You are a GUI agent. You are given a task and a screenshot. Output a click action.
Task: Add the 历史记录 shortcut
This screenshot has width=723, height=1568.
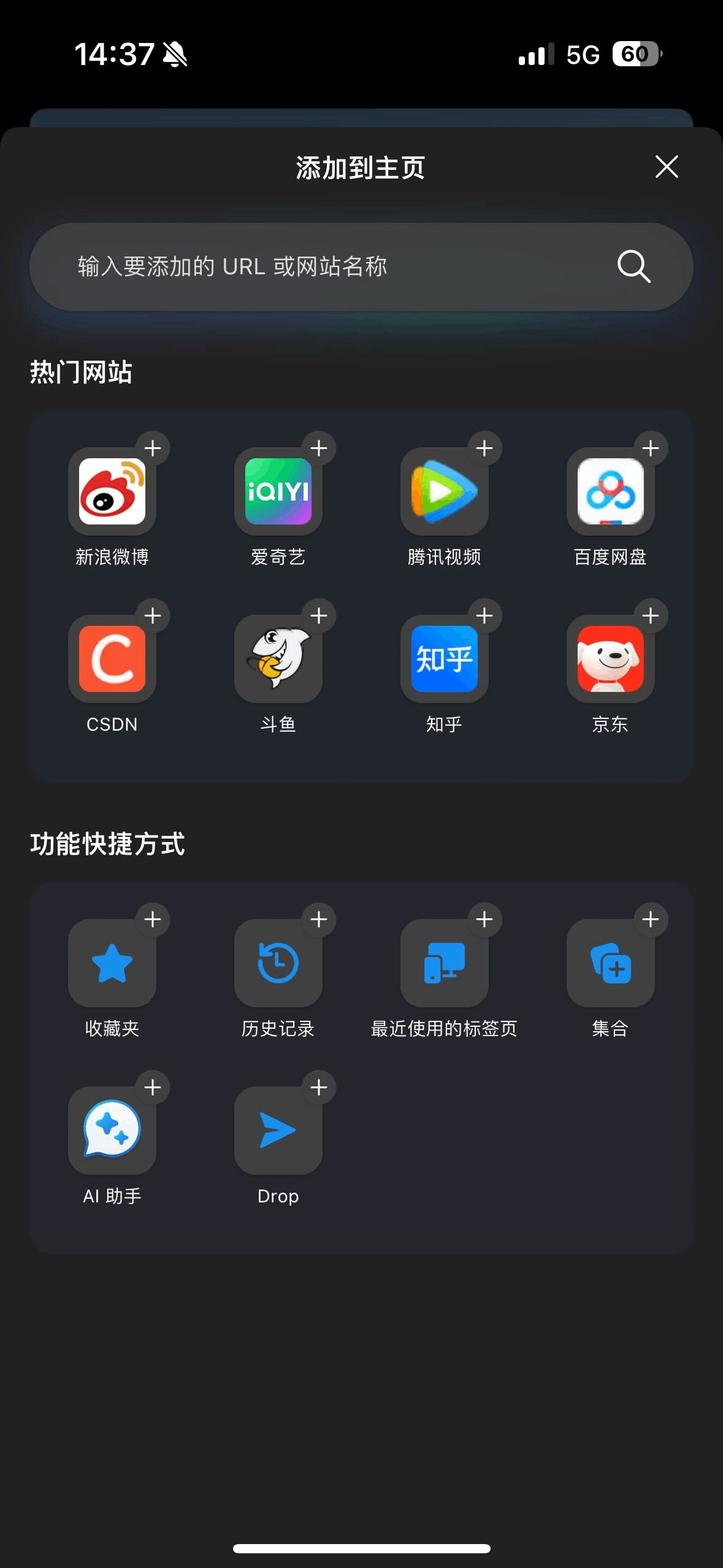[x=318, y=920]
